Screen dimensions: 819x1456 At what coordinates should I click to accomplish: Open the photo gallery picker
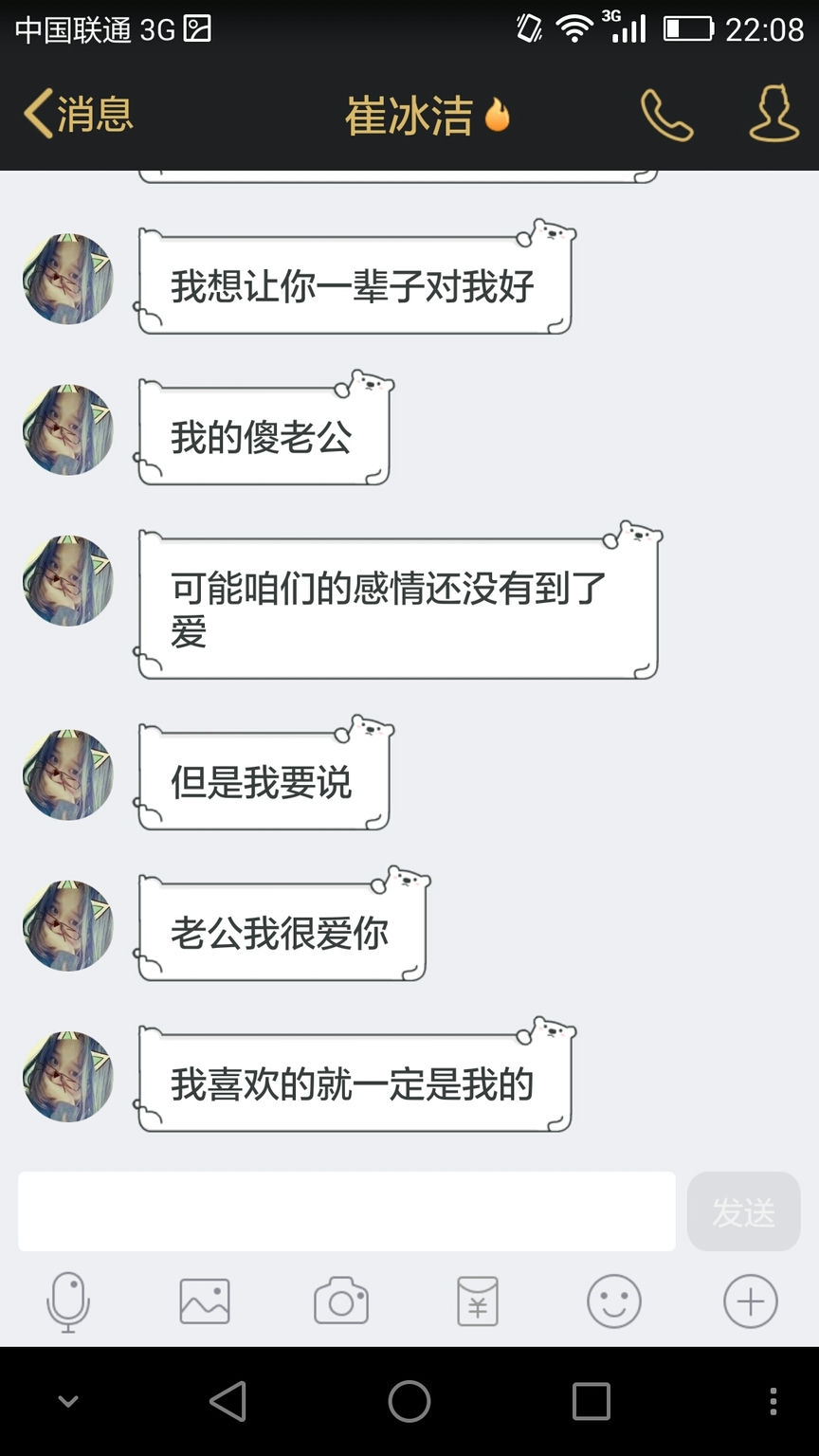pyautogui.click(x=205, y=1301)
